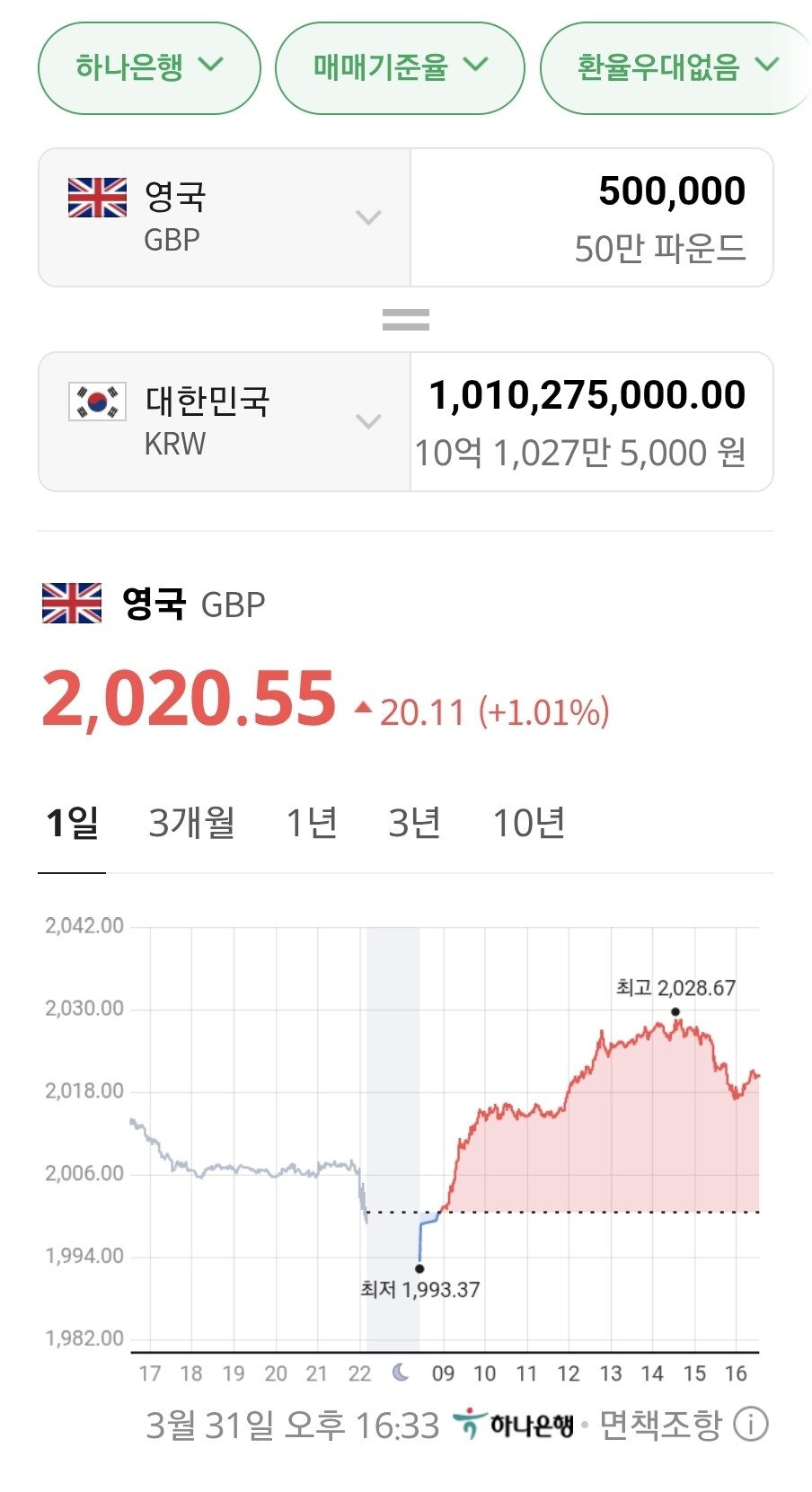Change the 대한민국 KRW currency selector
The height and width of the screenshot is (1492, 812).
coord(225,421)
